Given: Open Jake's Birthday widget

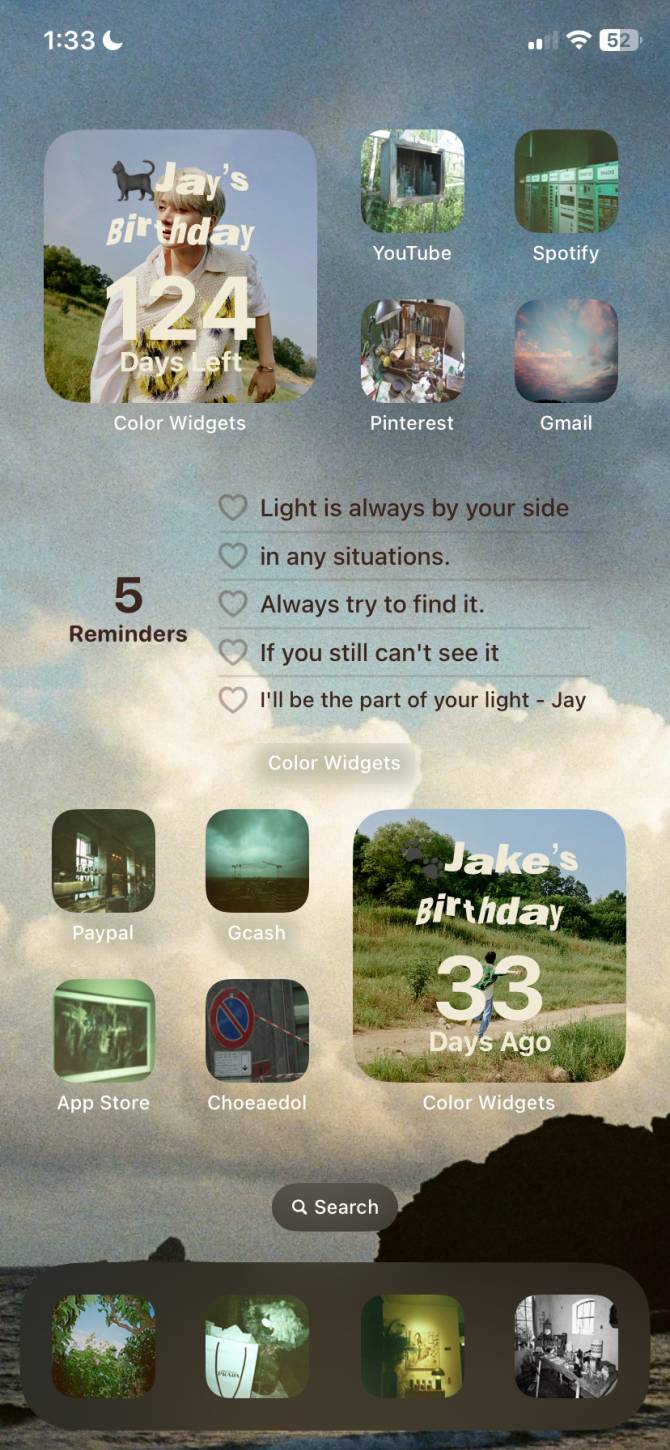Looking at the screenshot, I should point(489,946).
